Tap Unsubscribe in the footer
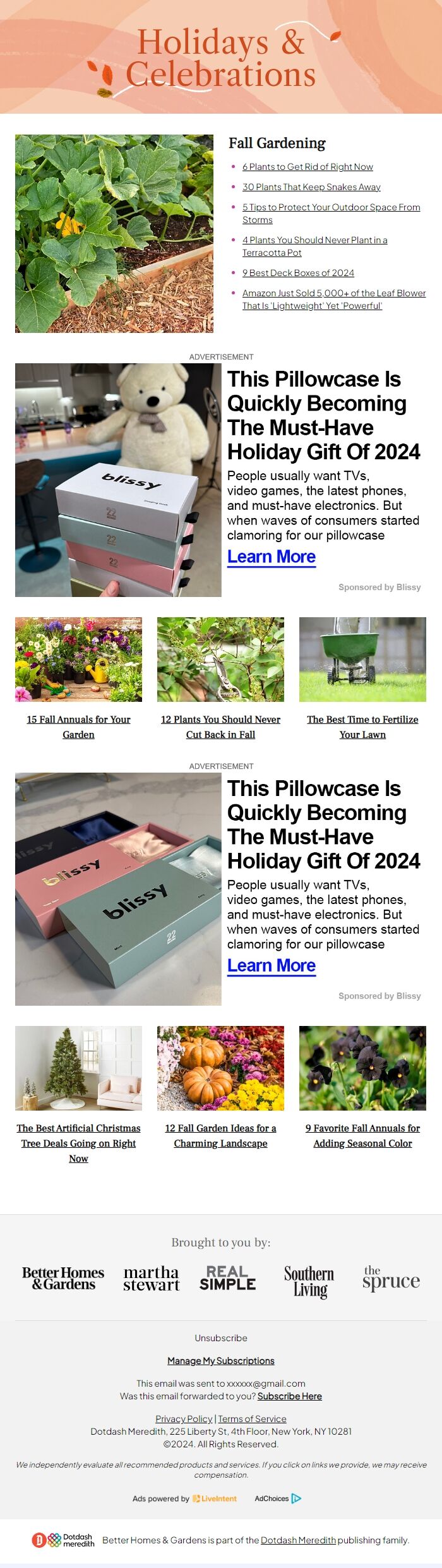Viewport: 442px width, 1568px height. 221,1338
